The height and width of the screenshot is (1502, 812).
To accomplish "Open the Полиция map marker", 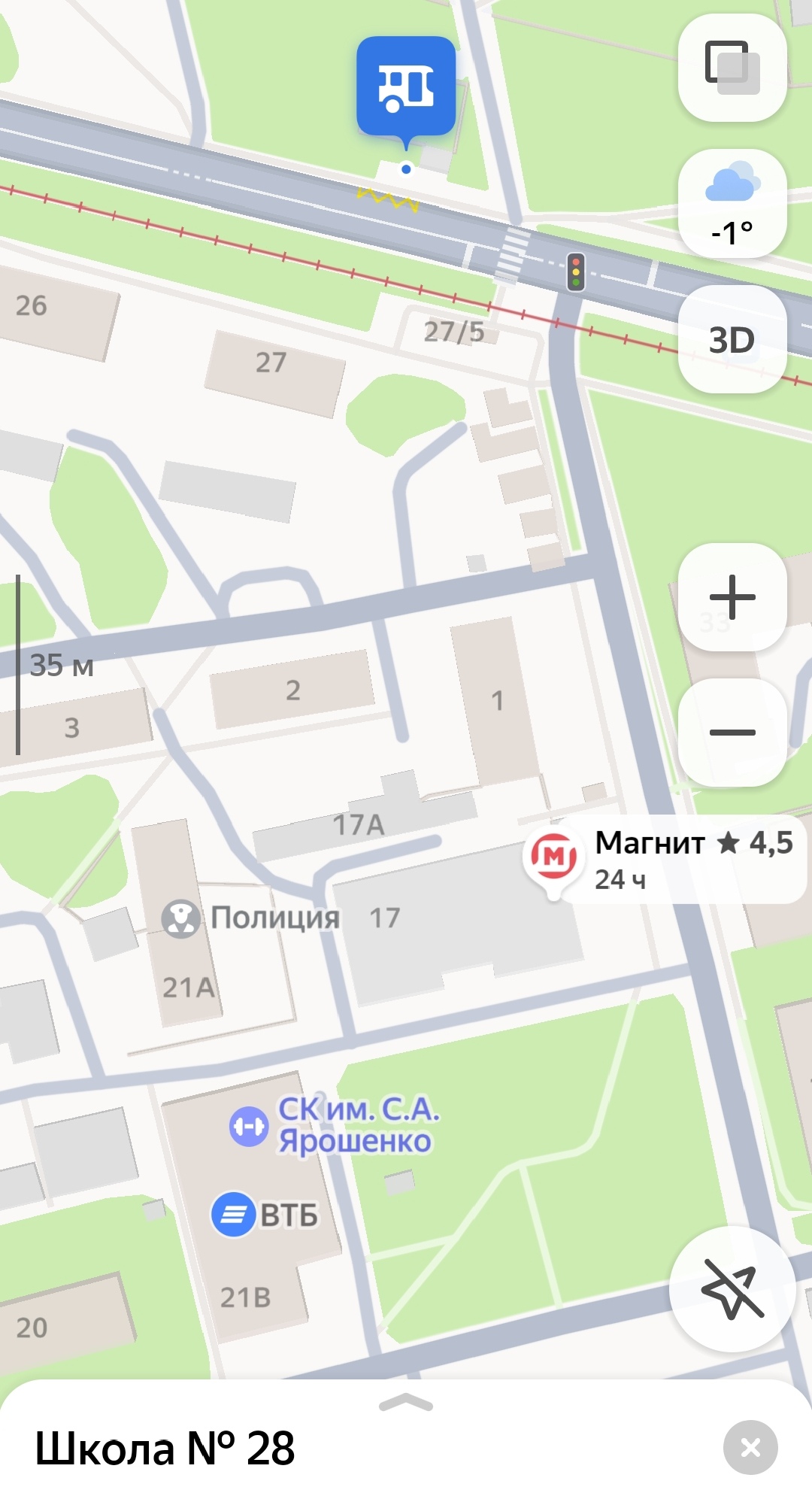I will [x=181, y=918].
